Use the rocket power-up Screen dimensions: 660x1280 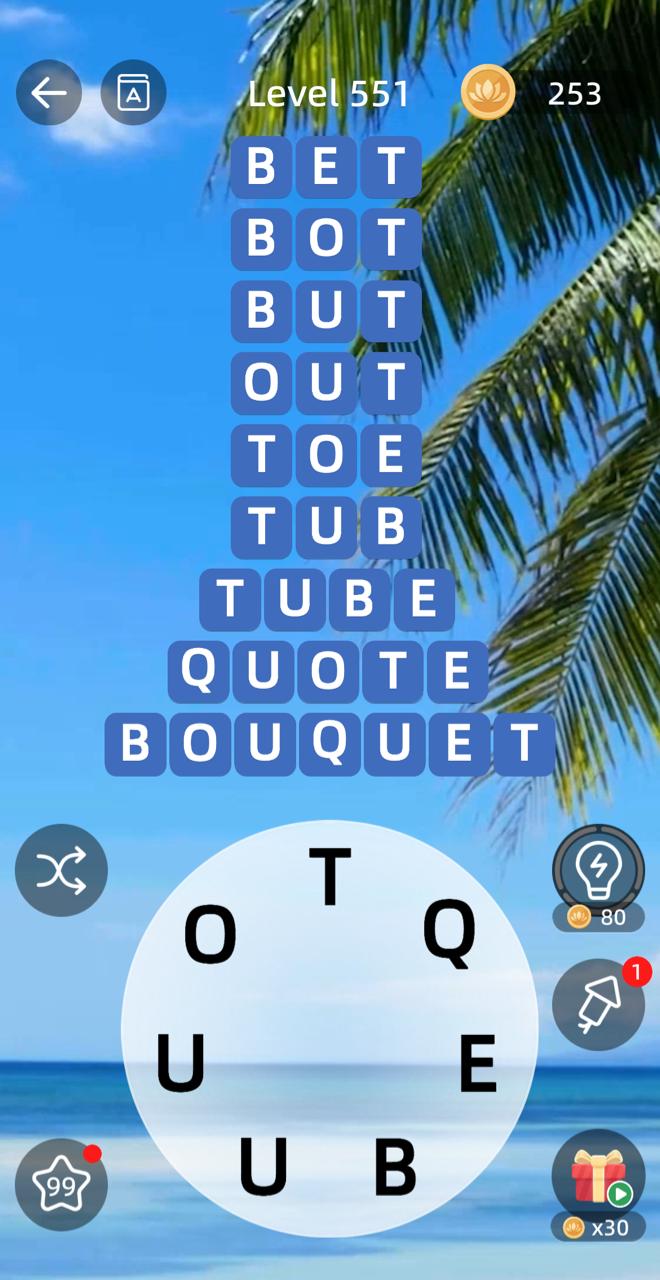(598, 1004)
